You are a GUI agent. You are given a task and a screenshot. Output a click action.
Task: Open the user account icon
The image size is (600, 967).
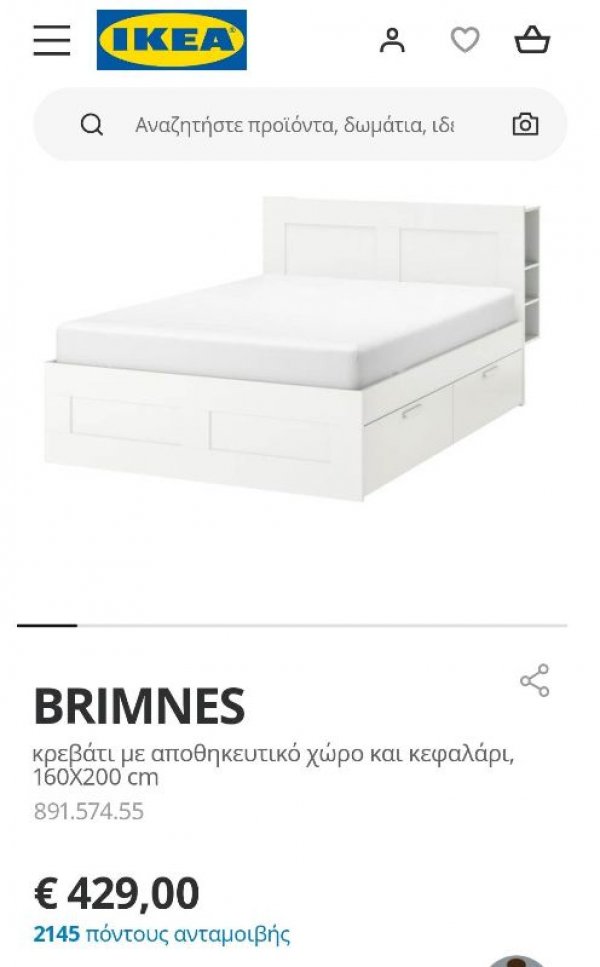point(392,41)
